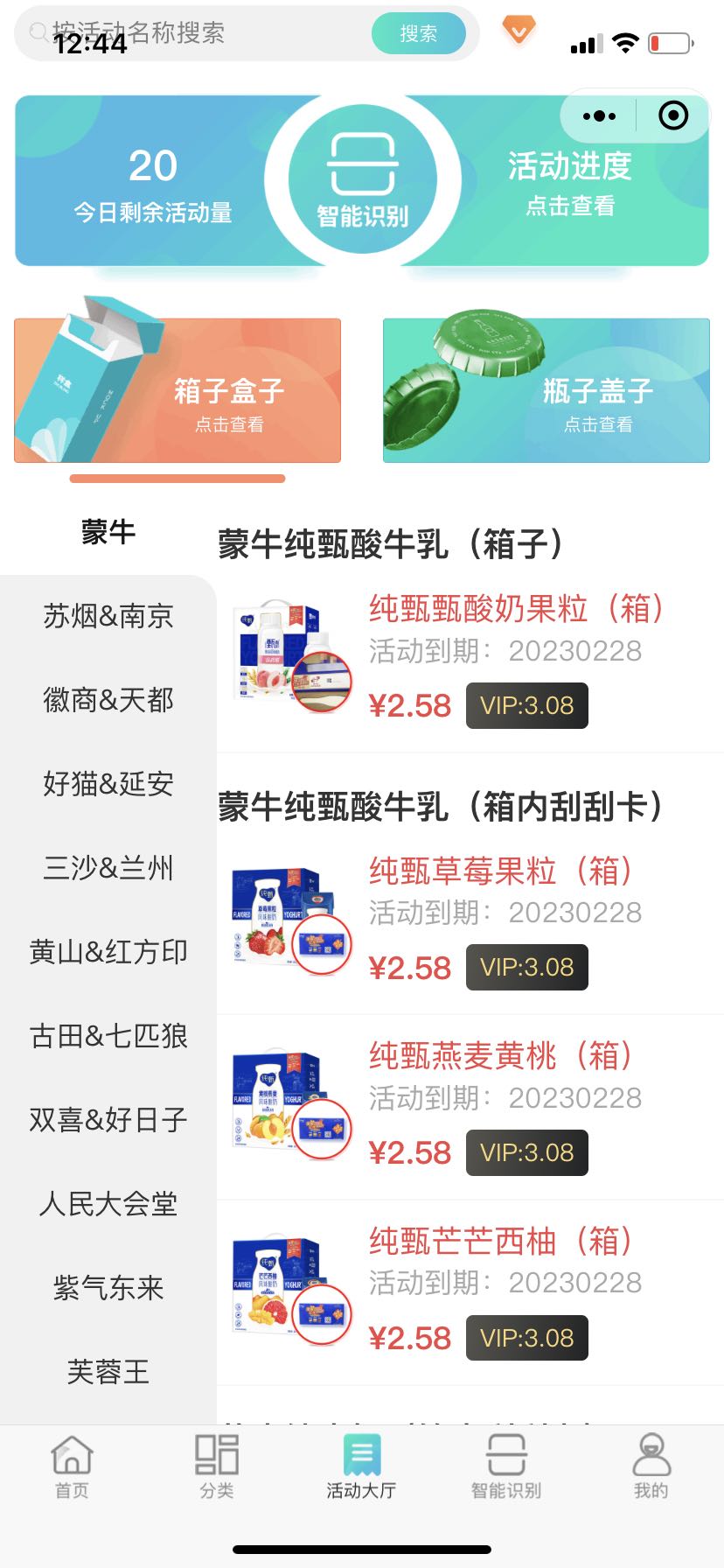Screen dimensions: 724x1568
Task: Open the mini-program more options (•••) icon
Action: tap(597, 115)
